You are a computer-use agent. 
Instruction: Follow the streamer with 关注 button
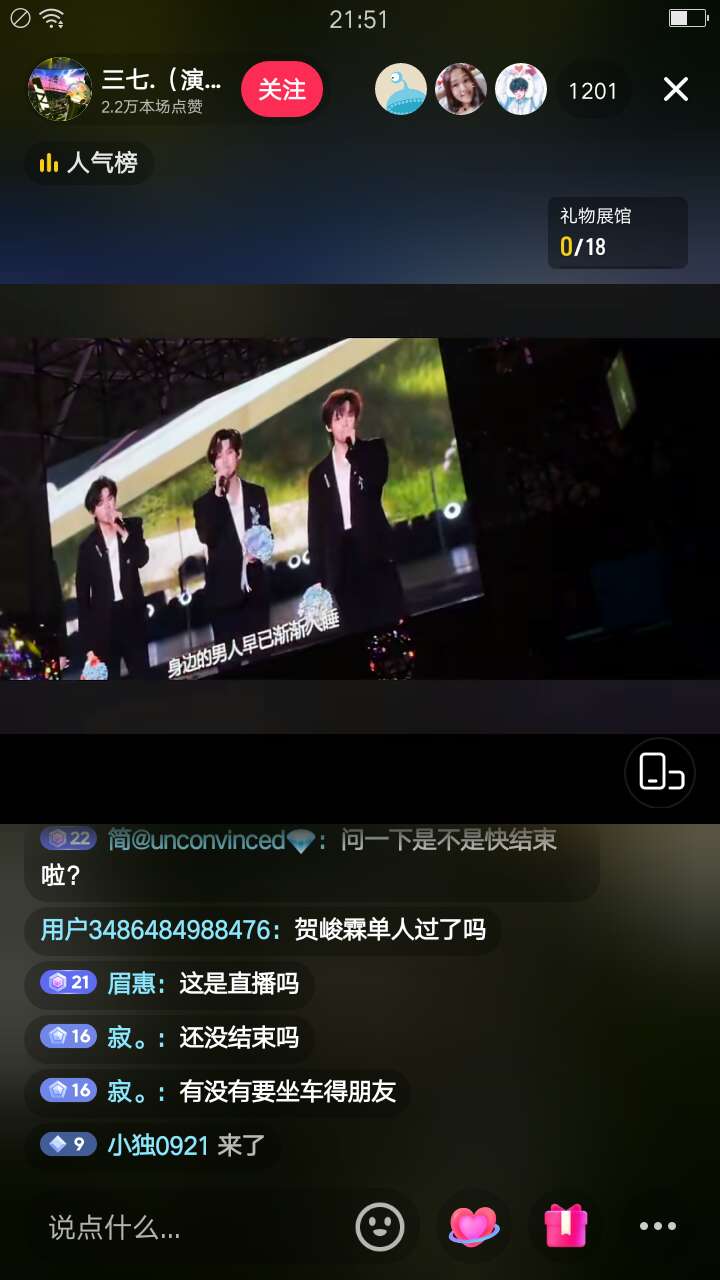point(281,90)
